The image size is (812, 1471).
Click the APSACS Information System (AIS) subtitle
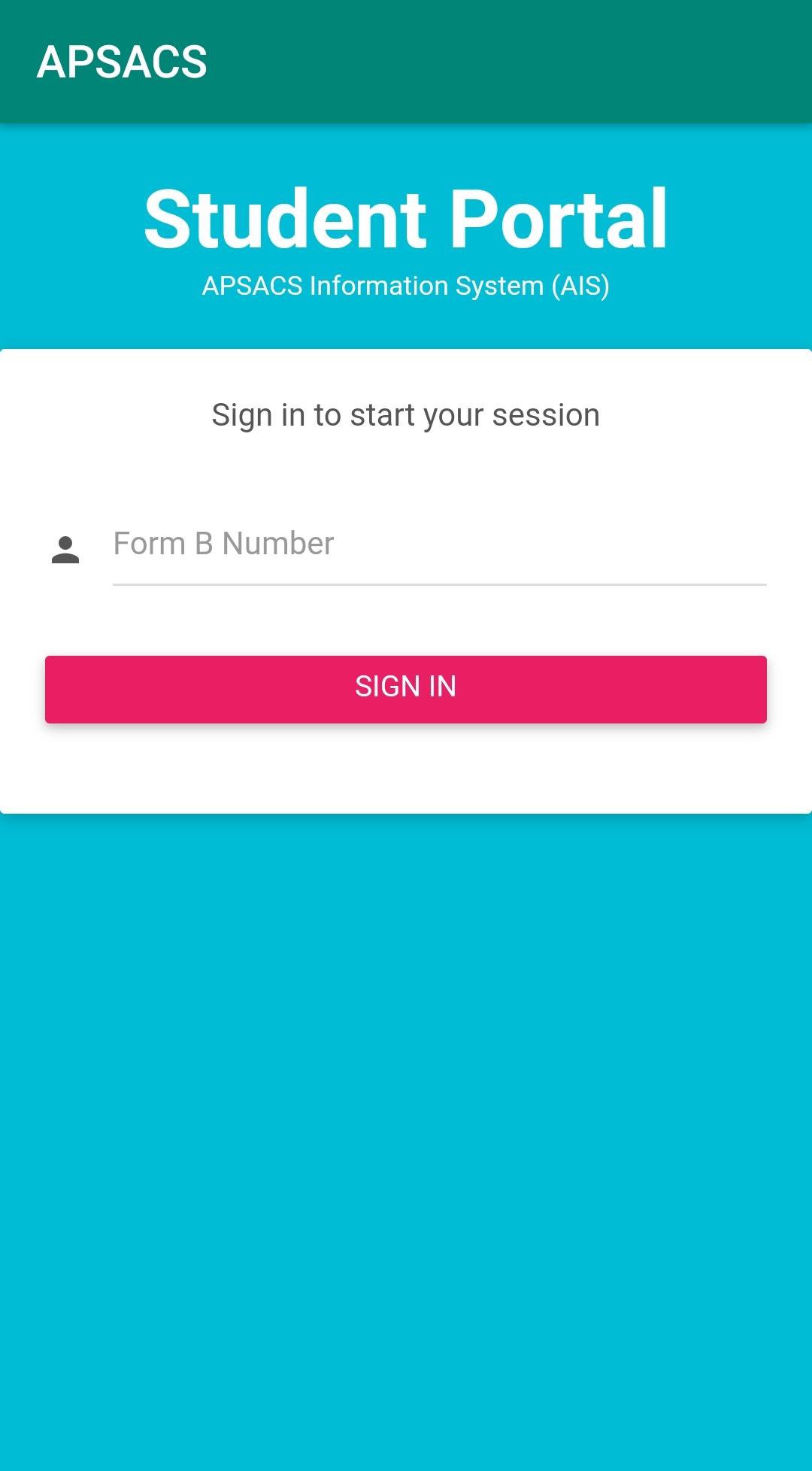tap(406, 286)
